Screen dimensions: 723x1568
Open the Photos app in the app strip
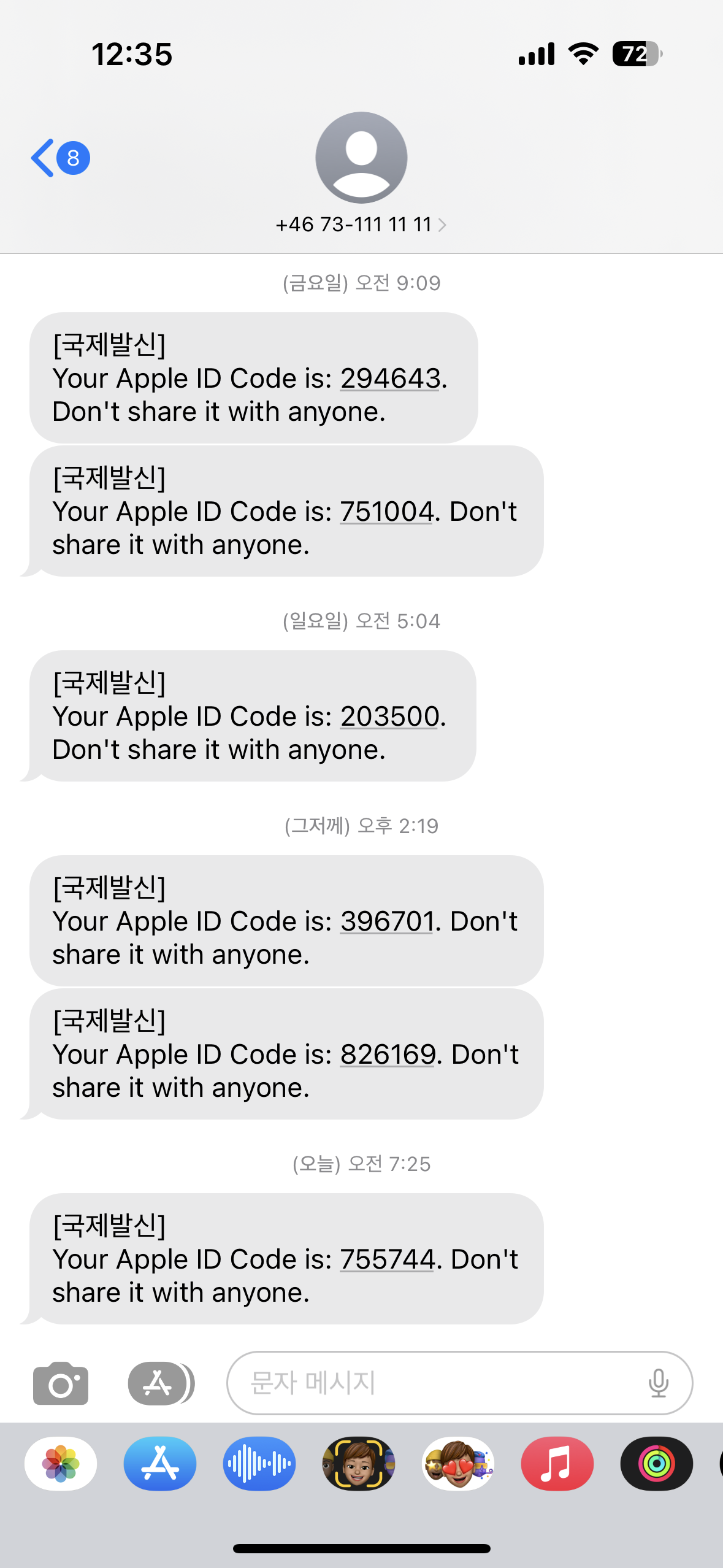click(x=61, y=1464)
